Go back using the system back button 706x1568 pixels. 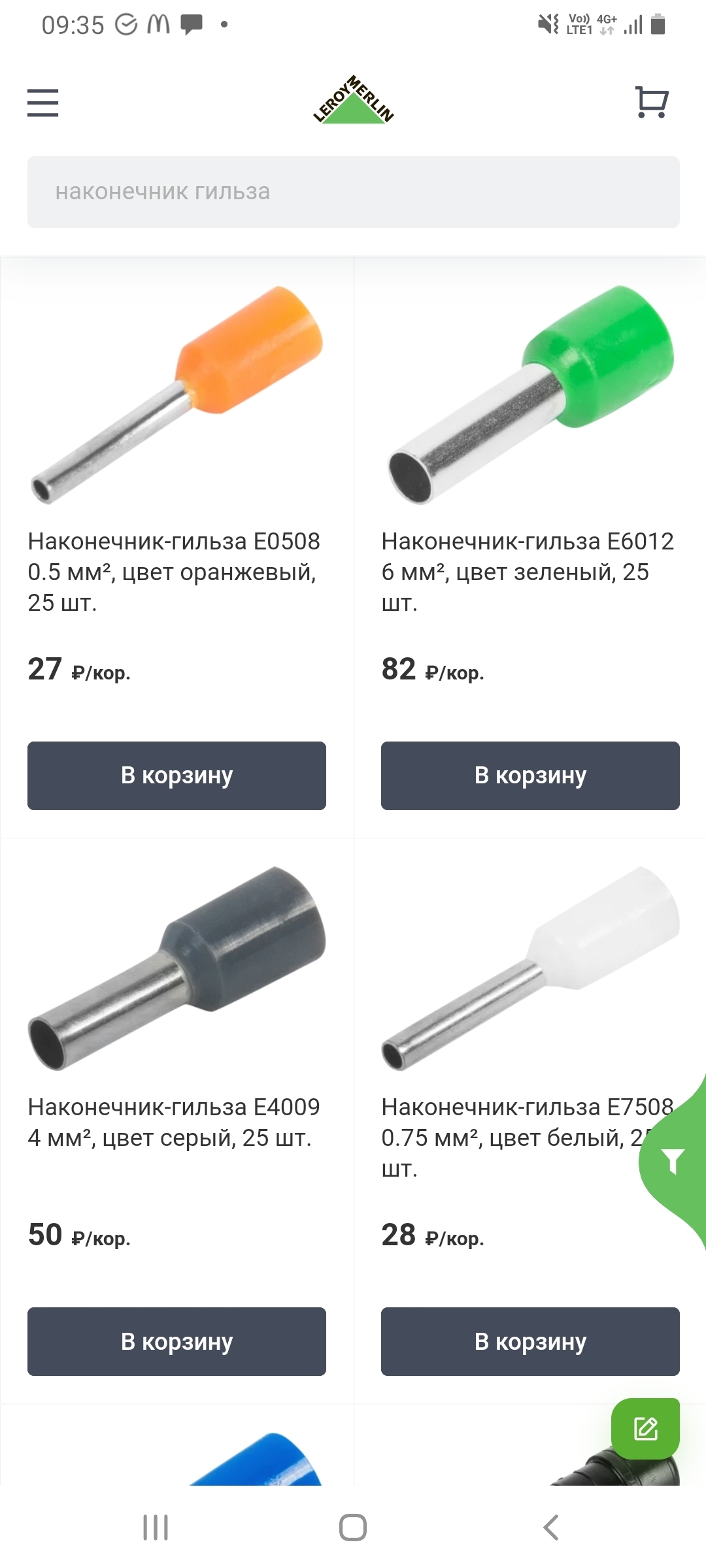pos(551,1527)
